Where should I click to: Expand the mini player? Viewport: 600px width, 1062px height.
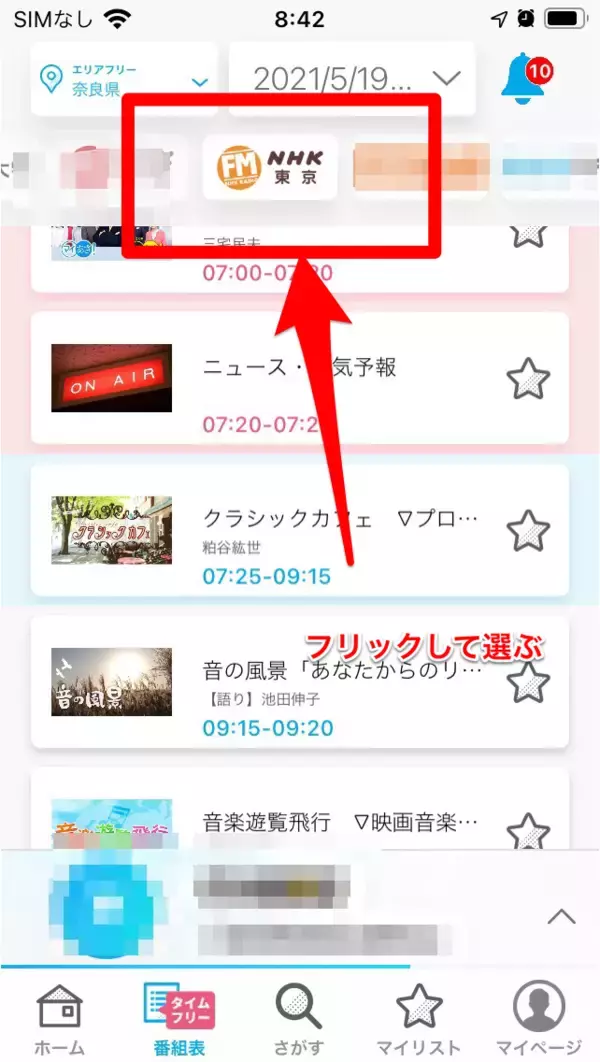coord(561,916)
